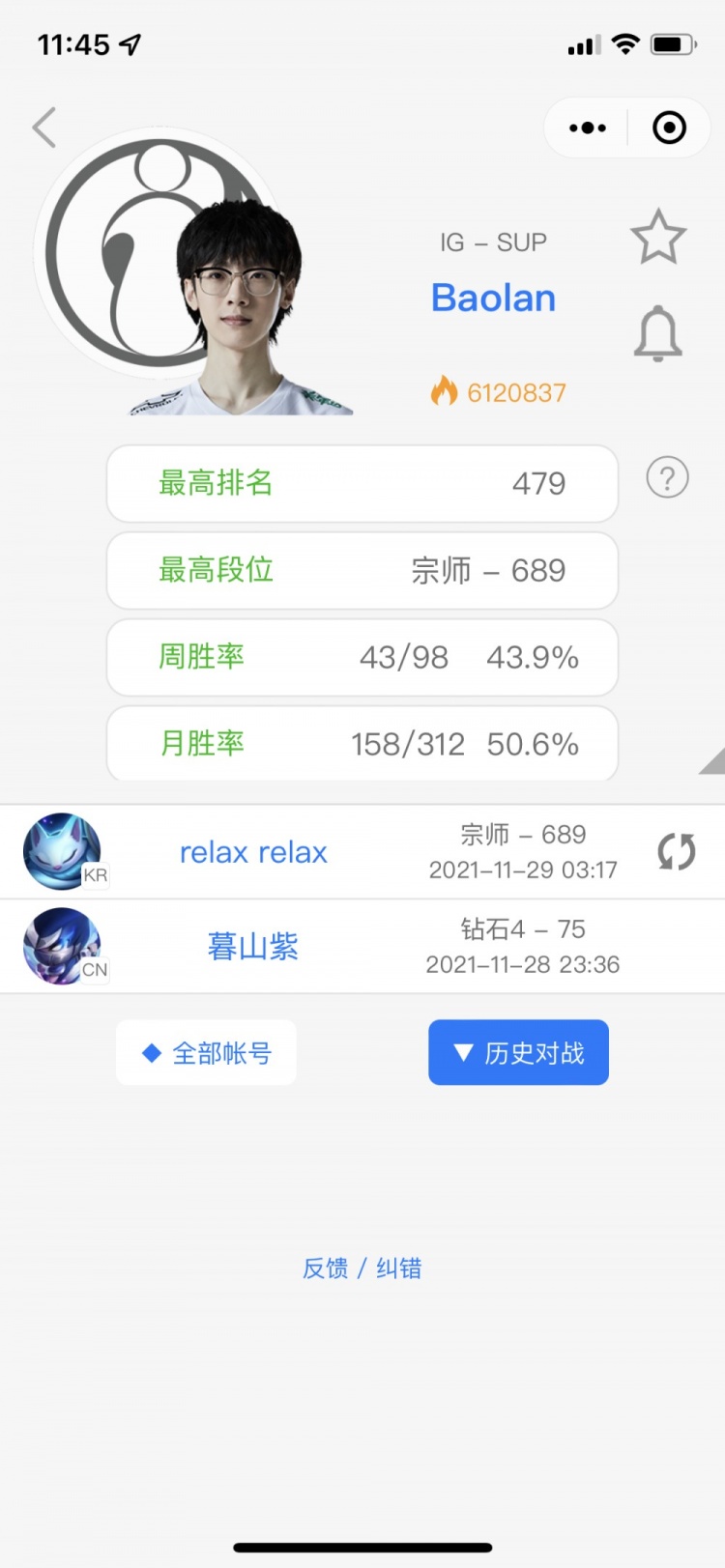Screen dimensions: 725x1568
Task: Open the 全部帐号 diamond dropdown button
Action: (205, 1052)
